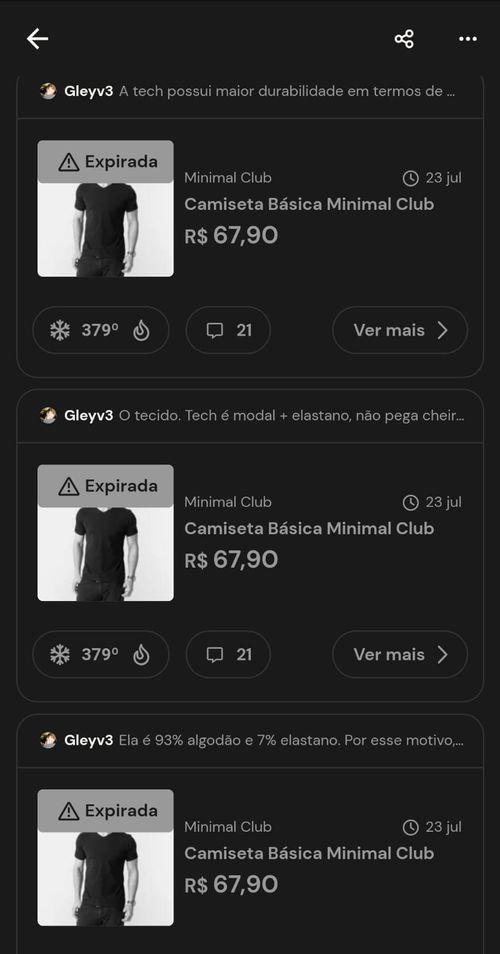Vote hot on deal under "A tech possui" comment
This screenshot has width=500, height=954.
click(141, 330)
